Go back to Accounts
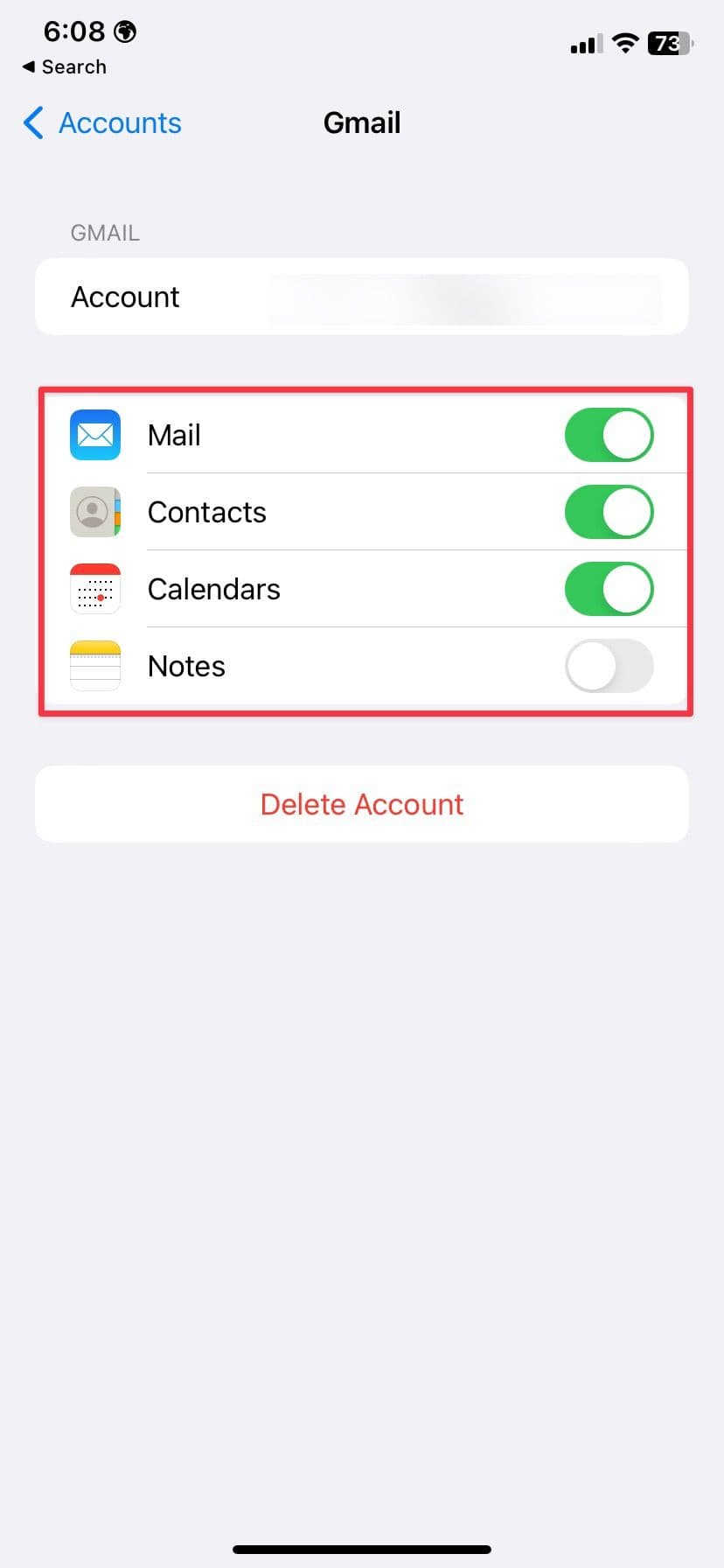 [x=102, y=123]
